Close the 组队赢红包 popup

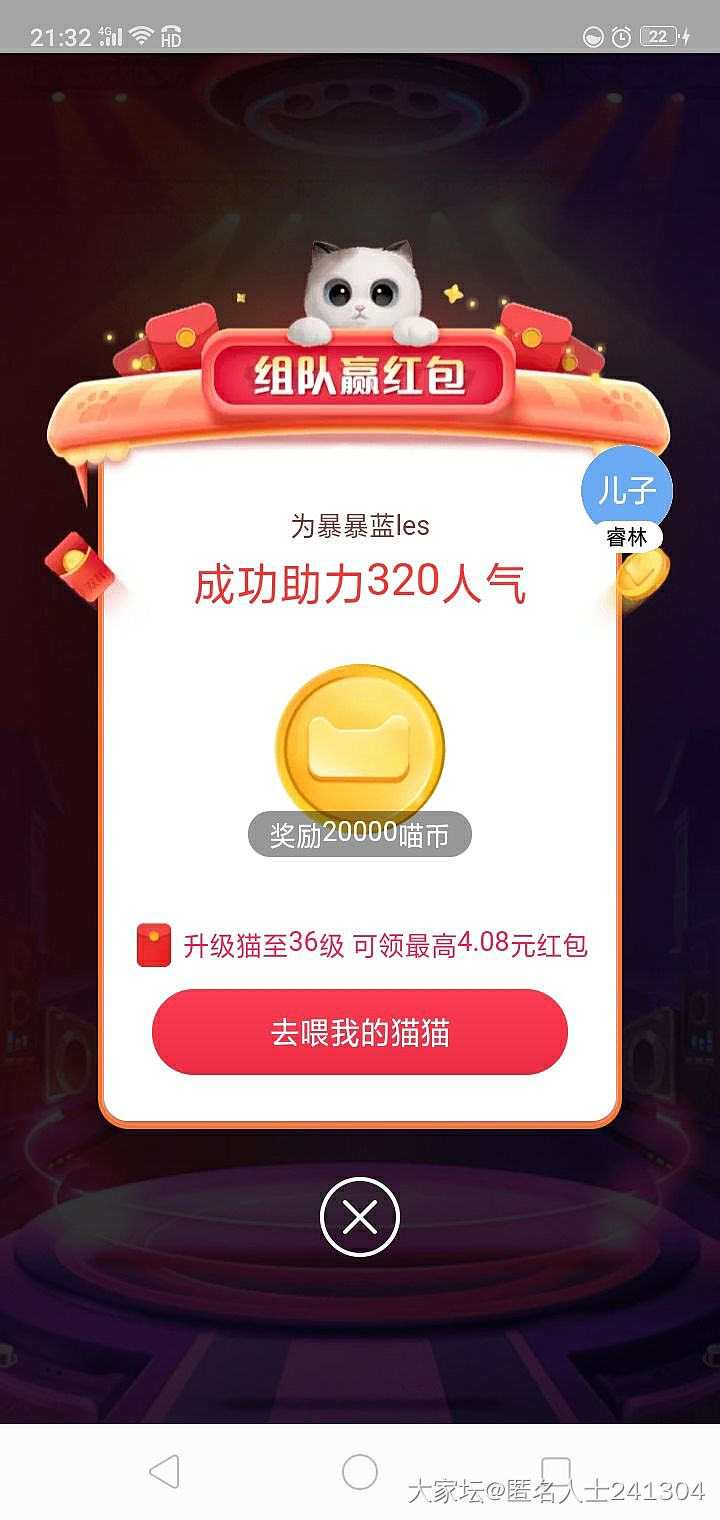click(x=359, y=1217)
